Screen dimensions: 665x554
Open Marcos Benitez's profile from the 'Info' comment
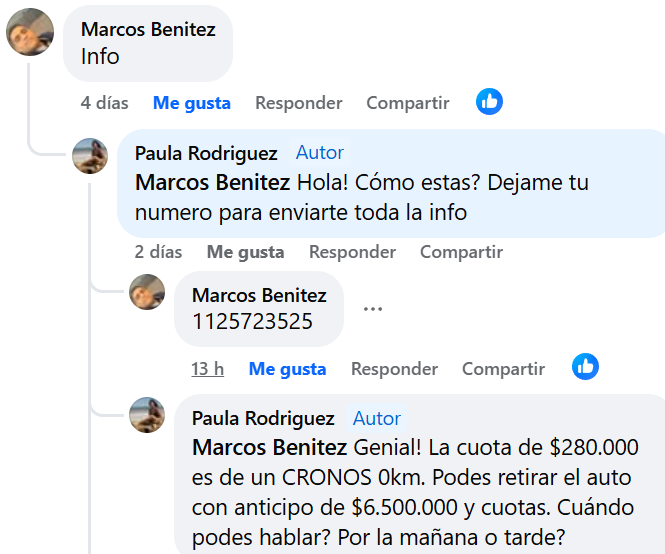tap(148, 29)
